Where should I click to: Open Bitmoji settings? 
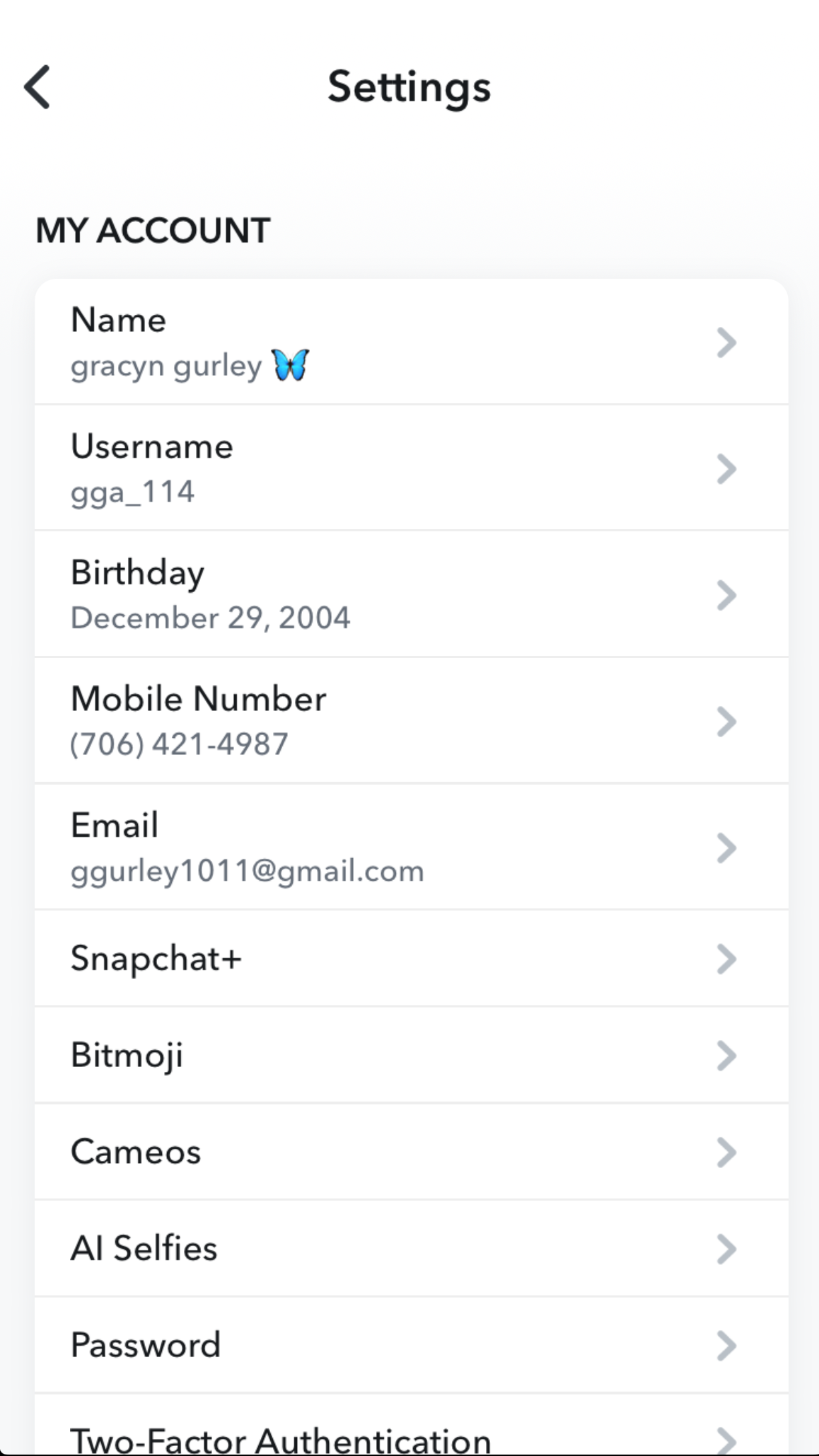[410, 1055]
